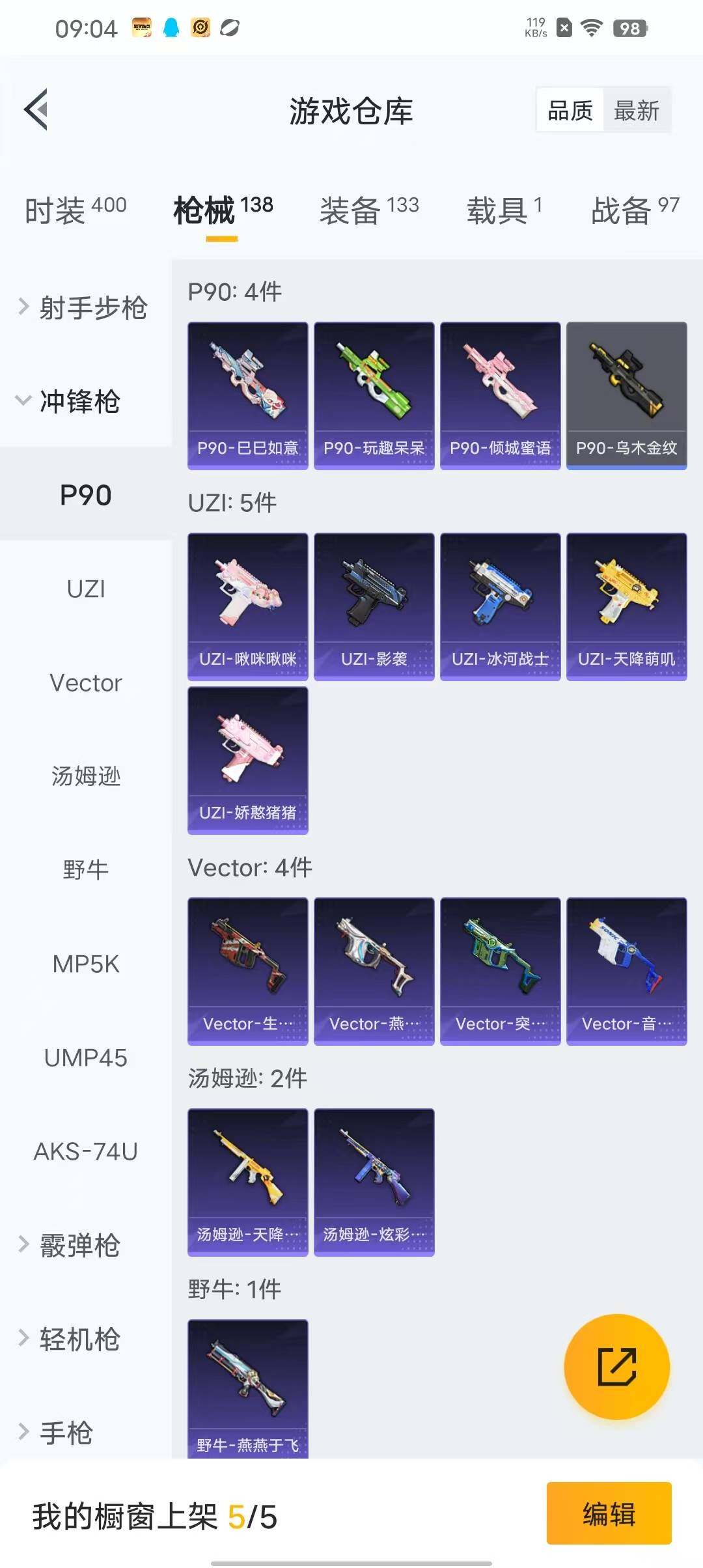The image size is (703, 1568).
Task: Tap the 编辑 button
Action: pyautogui.click(x=609, y=1513)
